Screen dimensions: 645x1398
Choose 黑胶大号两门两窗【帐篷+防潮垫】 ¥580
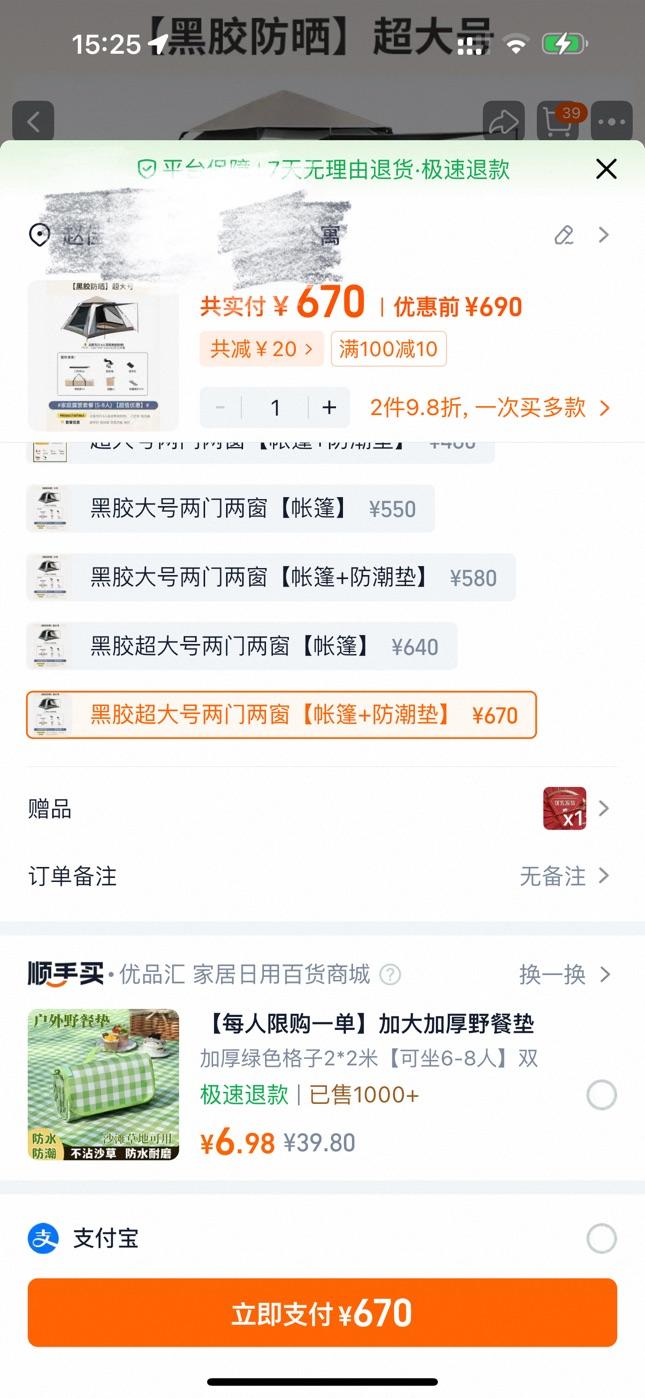(271, 577)
